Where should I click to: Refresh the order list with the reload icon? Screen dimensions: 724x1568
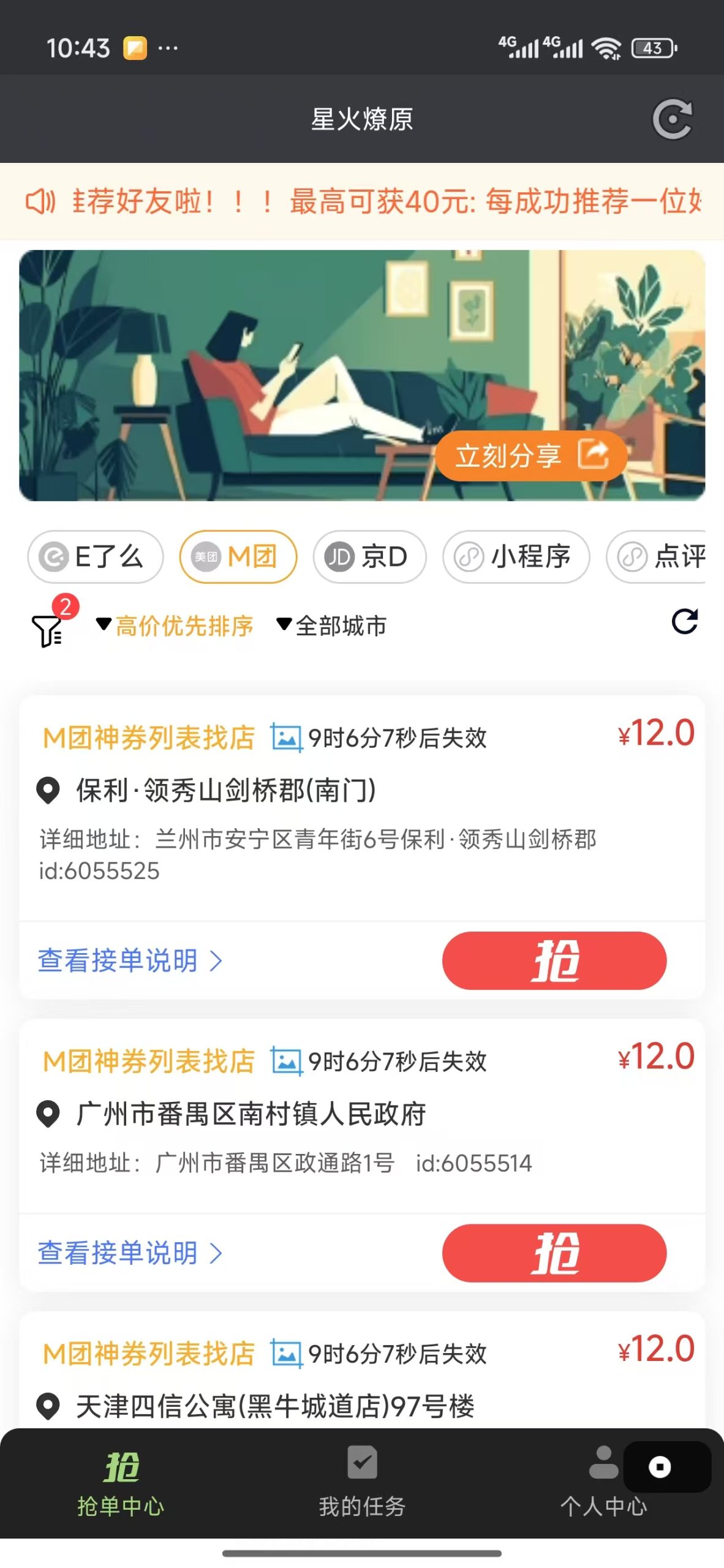coord(684,622)
